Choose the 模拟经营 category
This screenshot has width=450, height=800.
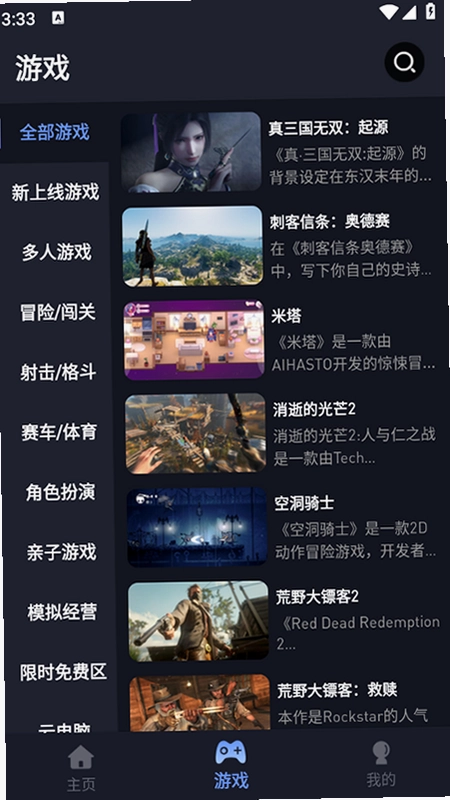coord(62,612)
